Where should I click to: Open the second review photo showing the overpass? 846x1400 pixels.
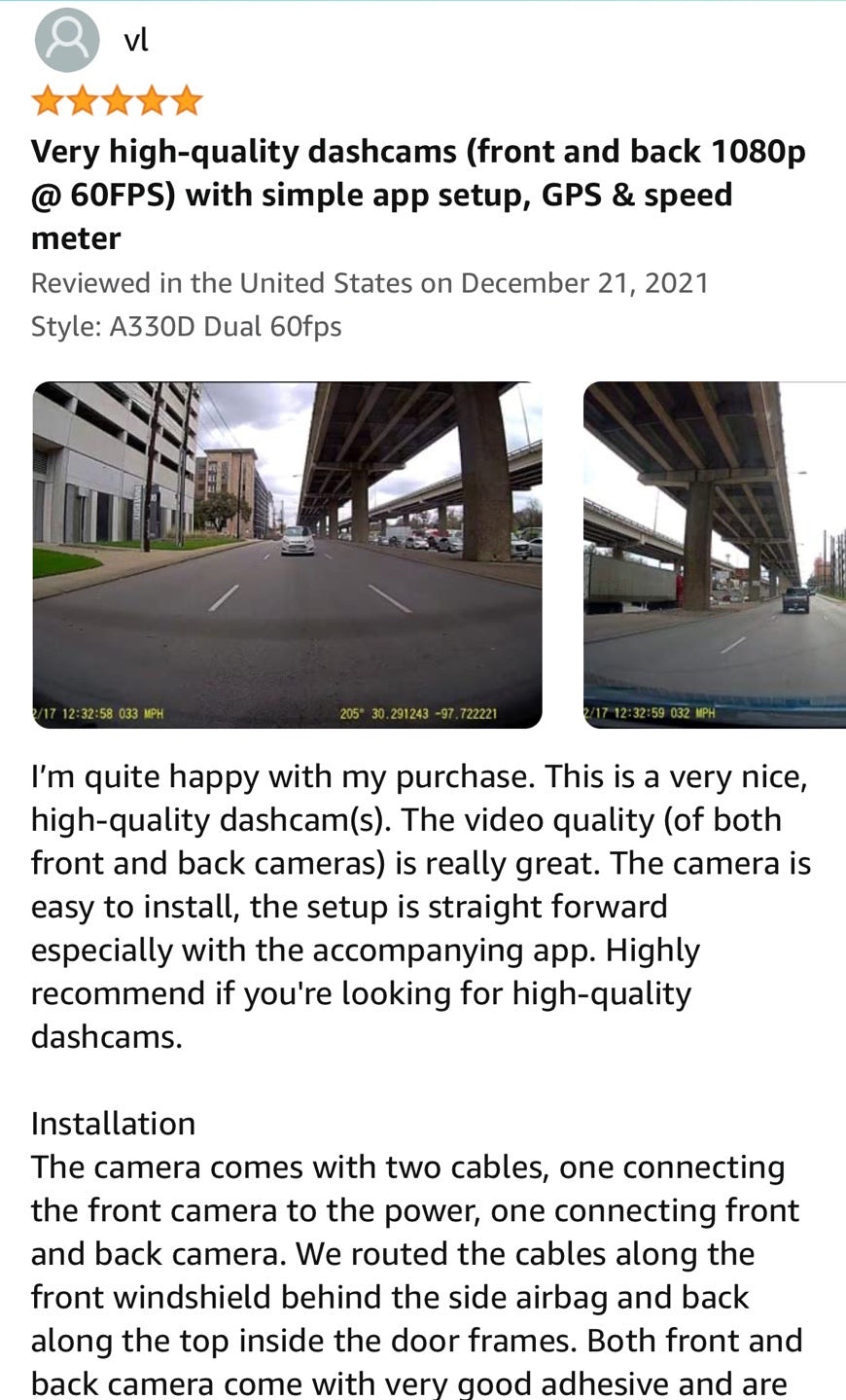(715, 555)
